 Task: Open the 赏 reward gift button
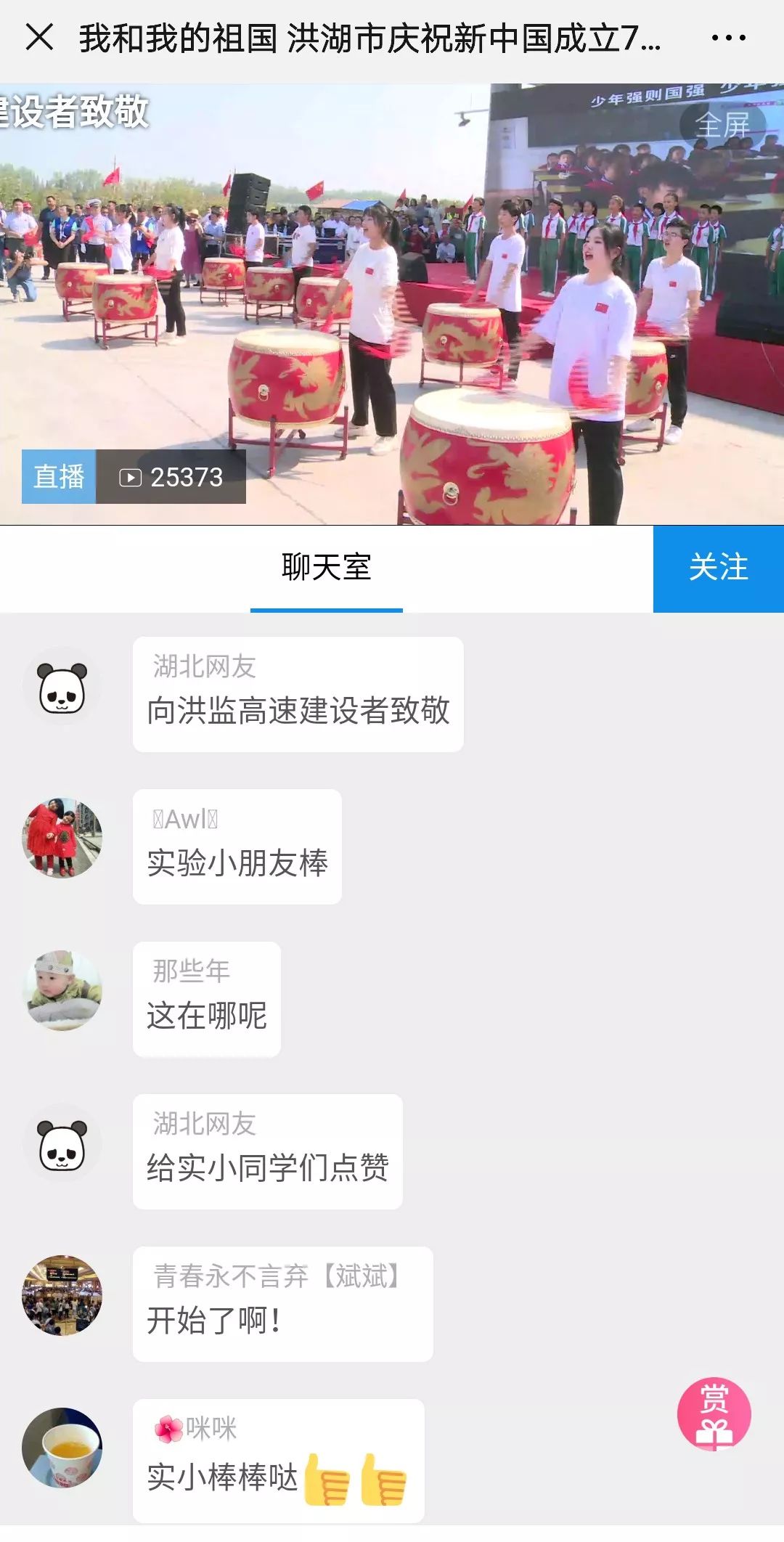point(714,1415)
